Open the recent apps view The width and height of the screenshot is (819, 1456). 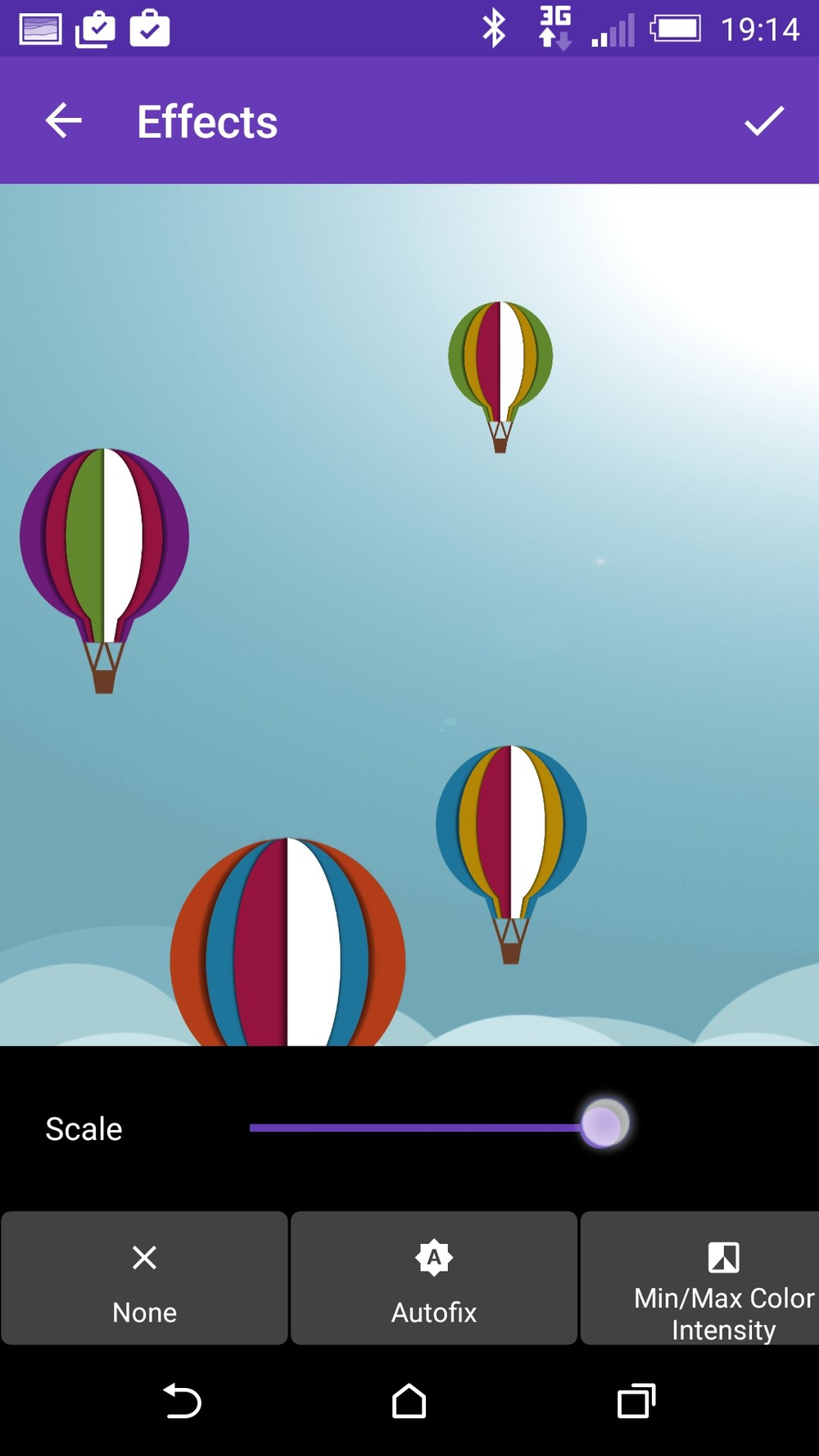(x=636, y=1400)
